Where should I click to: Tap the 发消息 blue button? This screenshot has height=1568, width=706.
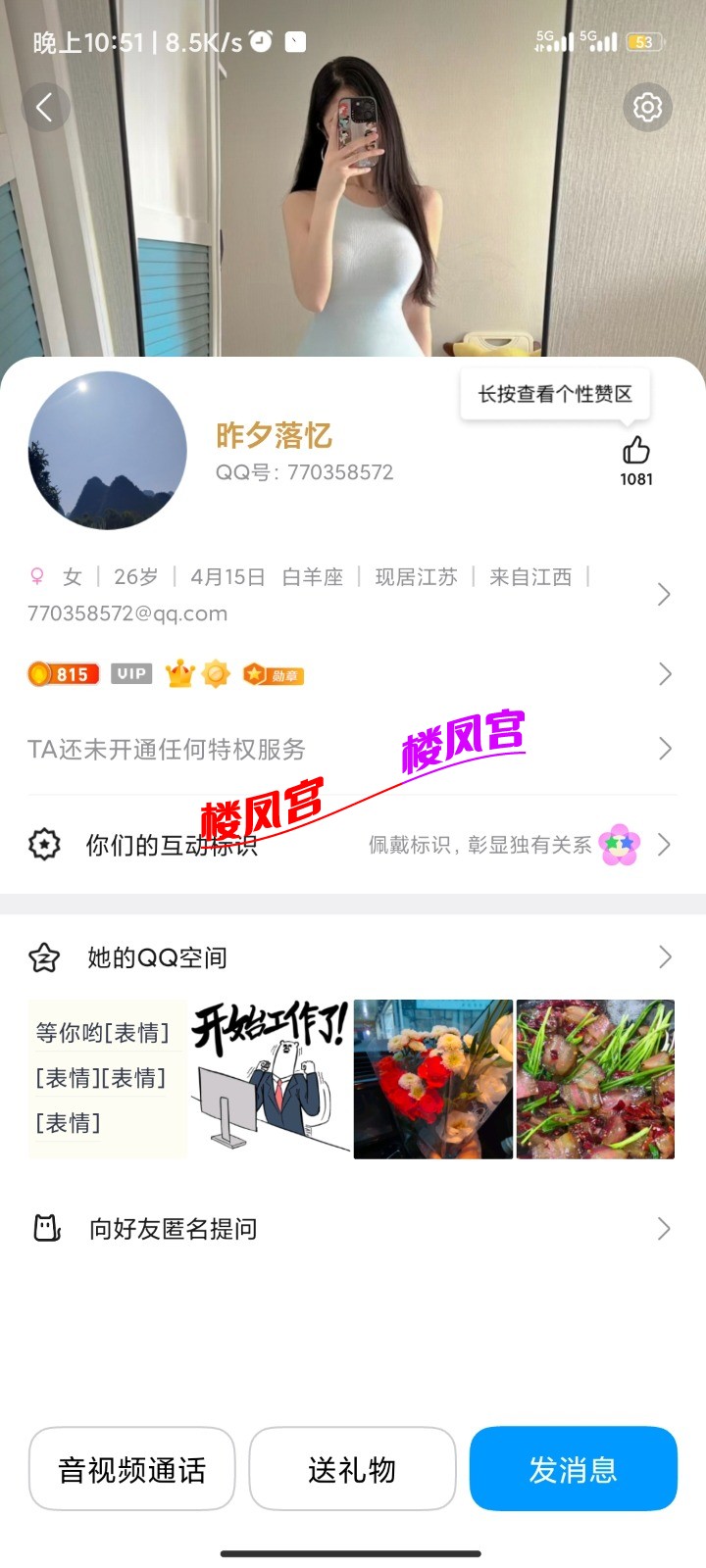573,1468
